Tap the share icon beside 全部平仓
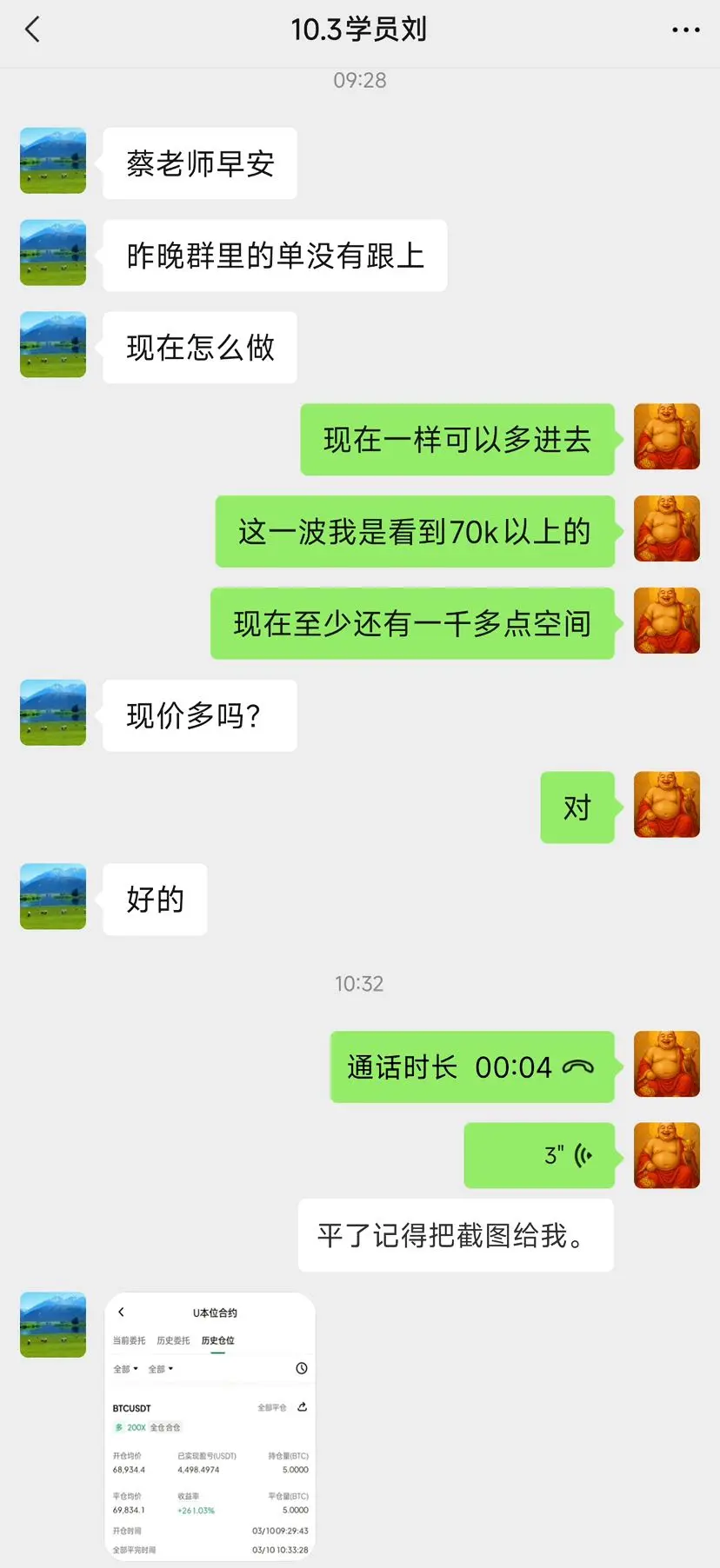 tap(303, 1408)
